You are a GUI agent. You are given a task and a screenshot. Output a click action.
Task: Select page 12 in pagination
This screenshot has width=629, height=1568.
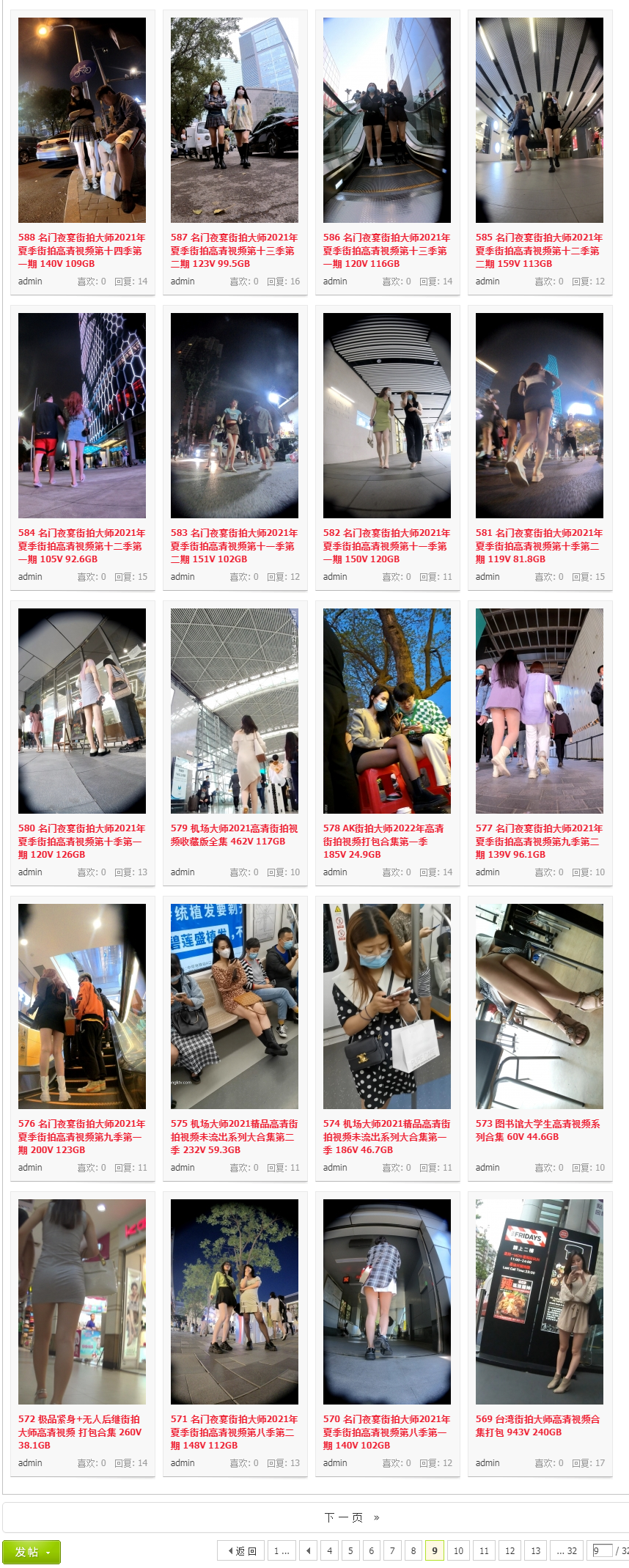point(510,1551)
